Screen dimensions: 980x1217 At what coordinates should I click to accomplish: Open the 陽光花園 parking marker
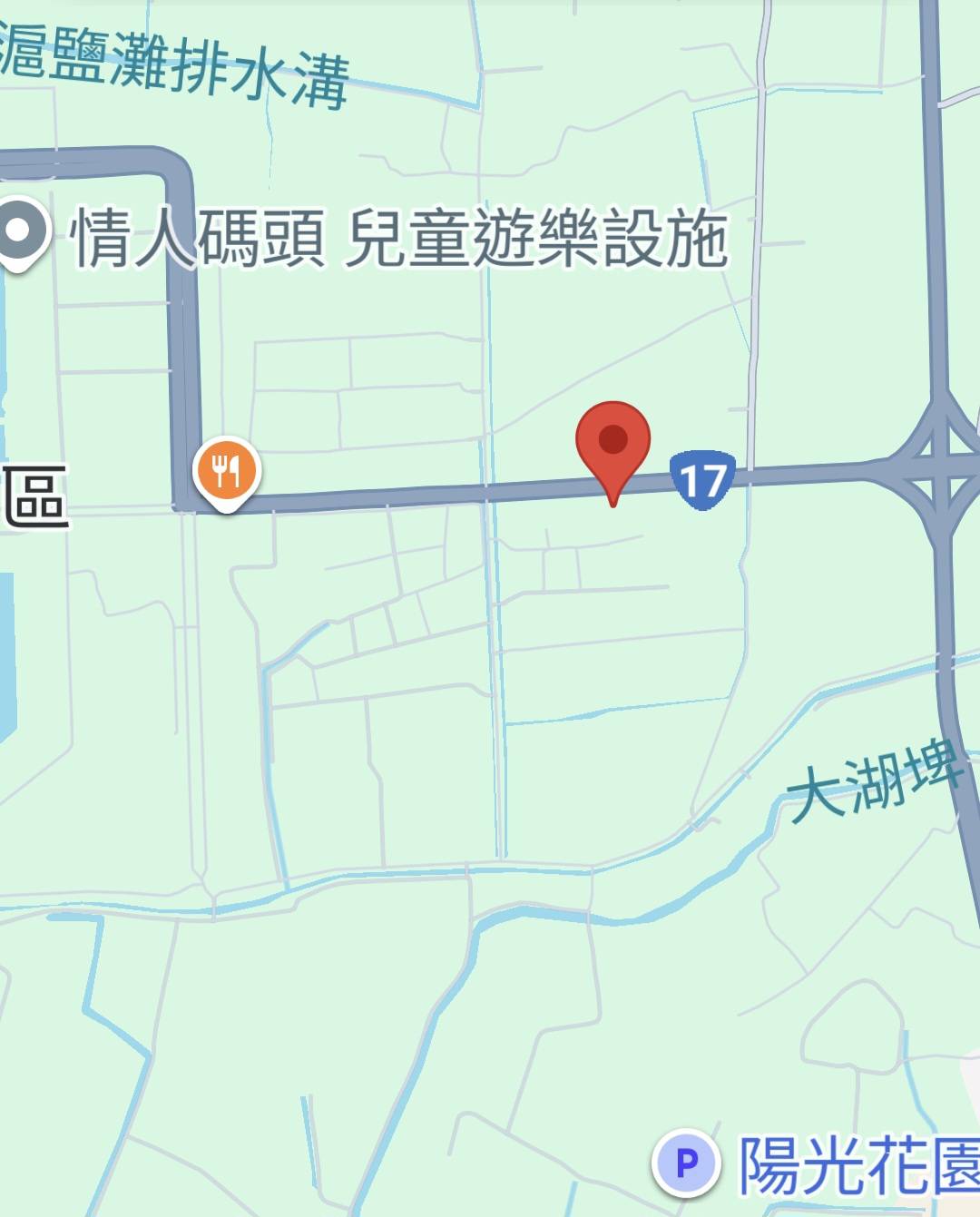click(686, 1163)
